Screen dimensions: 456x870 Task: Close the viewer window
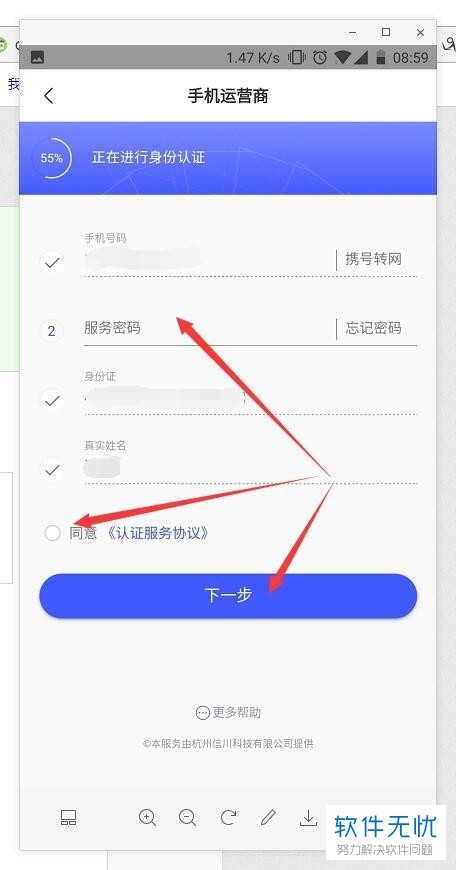click(420, 33)
